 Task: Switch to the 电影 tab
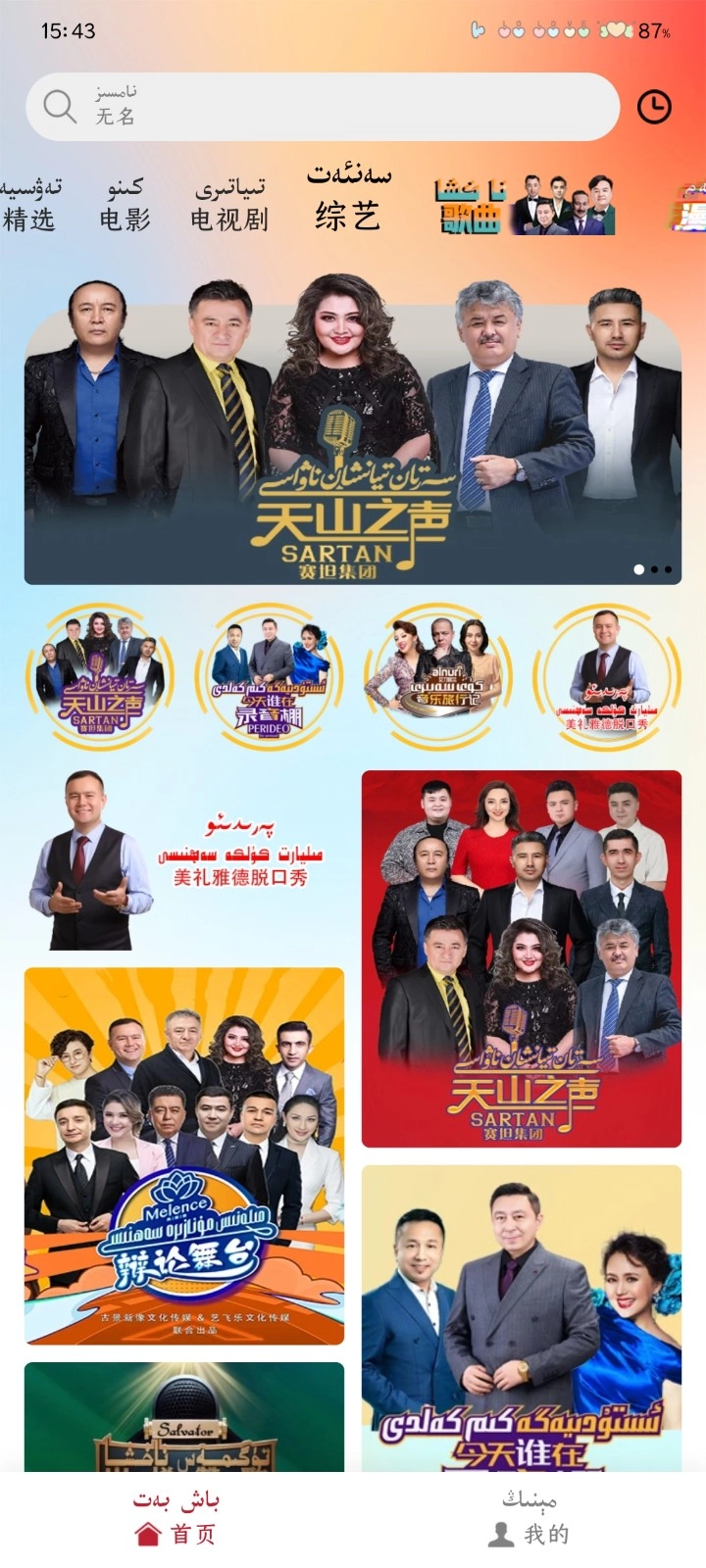click(125, 204)
